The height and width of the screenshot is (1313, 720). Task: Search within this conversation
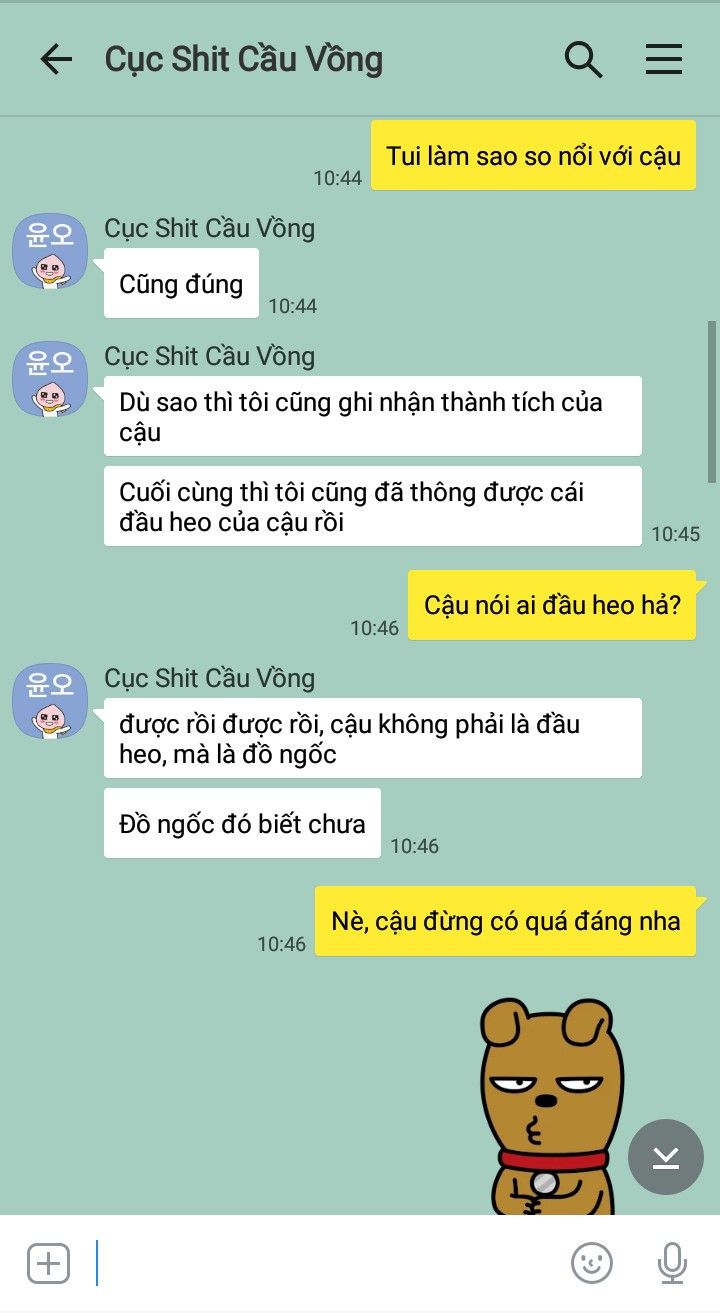pos(583,60)
